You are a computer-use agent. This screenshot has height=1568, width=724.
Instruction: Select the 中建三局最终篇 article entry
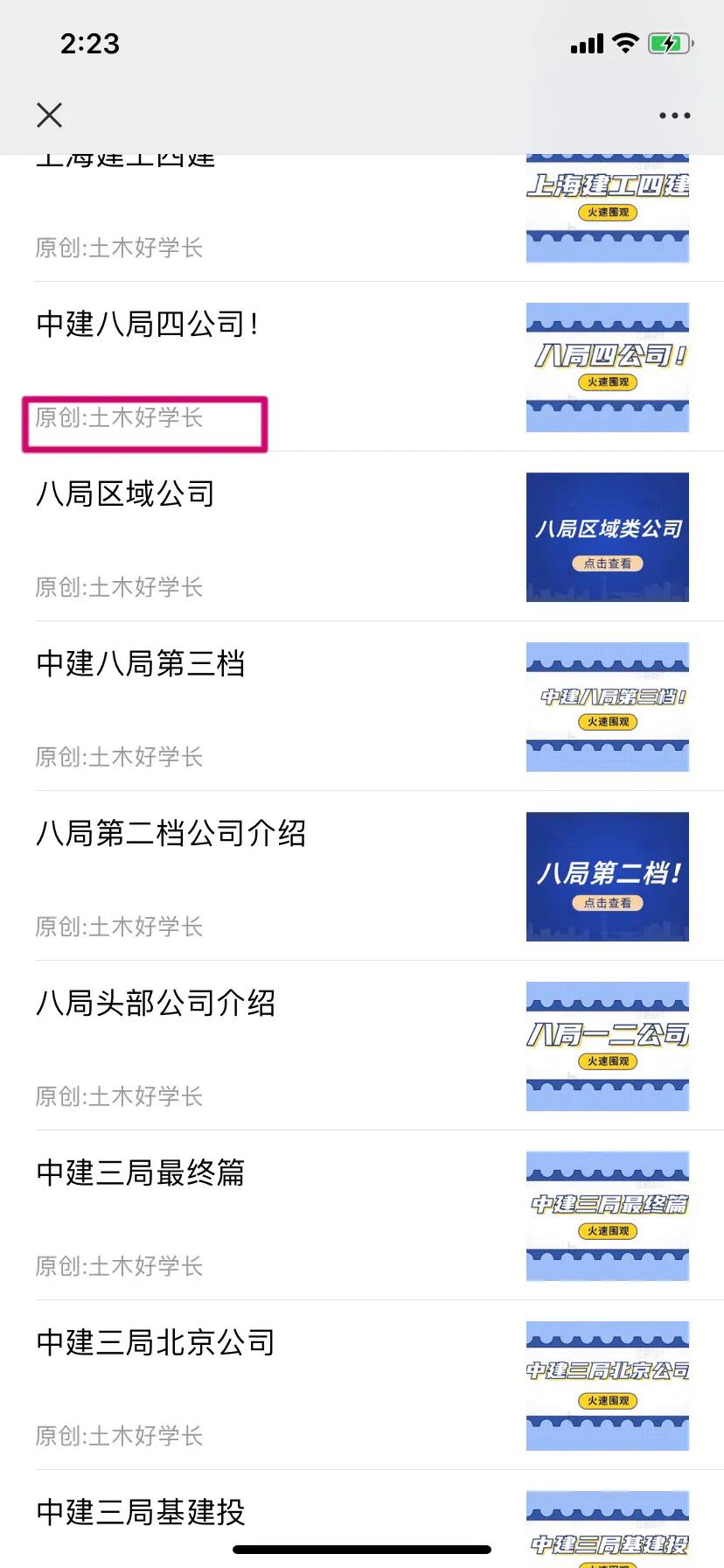tap(140, 1173)
